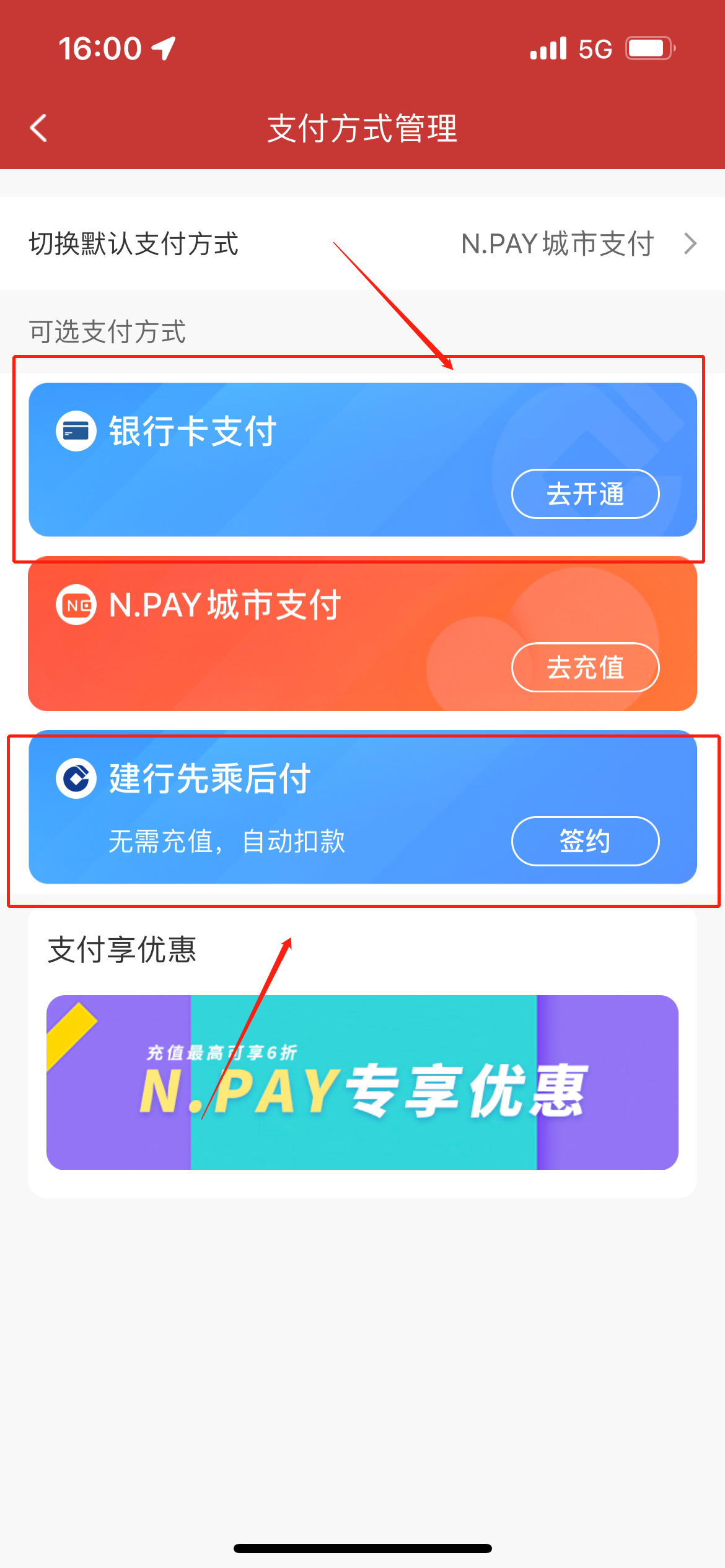Tap 去充值 on N.PAY城市支付 card
Image resolution: width=725 pixels, height=1568 pixels.
[584, 667]
